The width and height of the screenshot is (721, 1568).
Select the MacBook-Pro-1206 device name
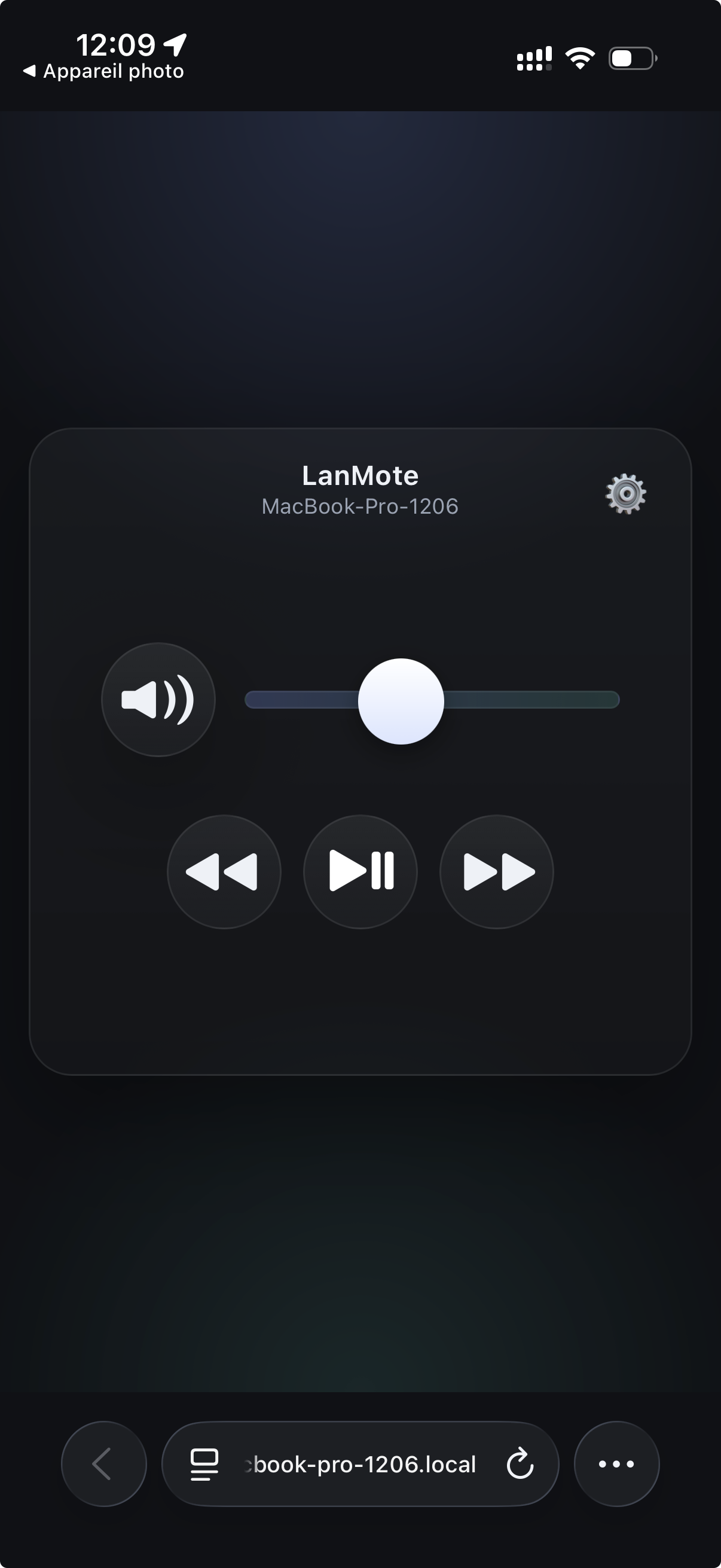[x=359, y=506]
